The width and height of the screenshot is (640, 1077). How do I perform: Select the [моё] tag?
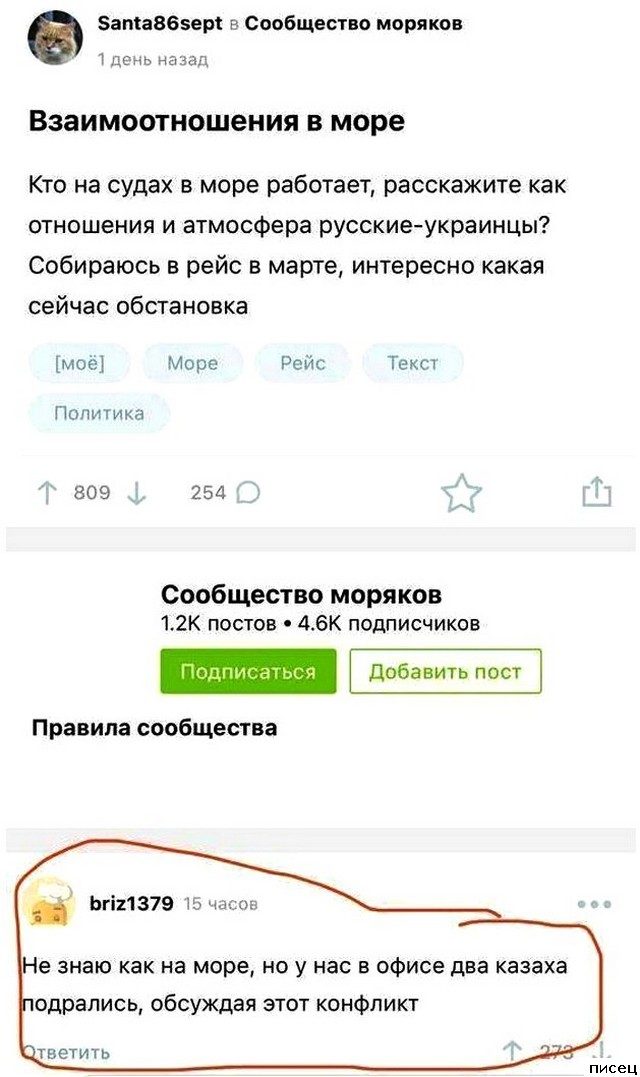click(79, 363)
